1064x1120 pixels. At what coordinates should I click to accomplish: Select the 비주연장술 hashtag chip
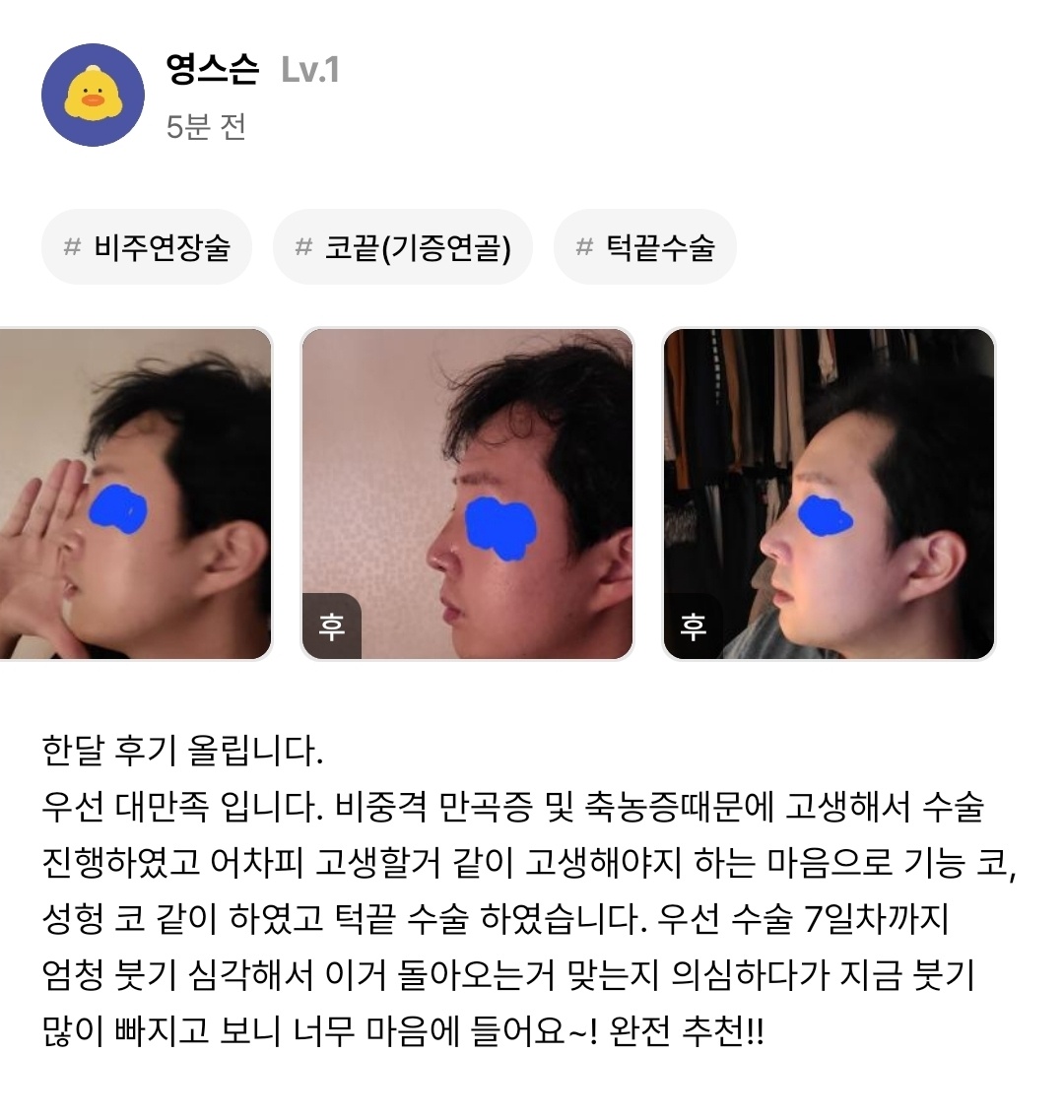click(x=147, y=247)
